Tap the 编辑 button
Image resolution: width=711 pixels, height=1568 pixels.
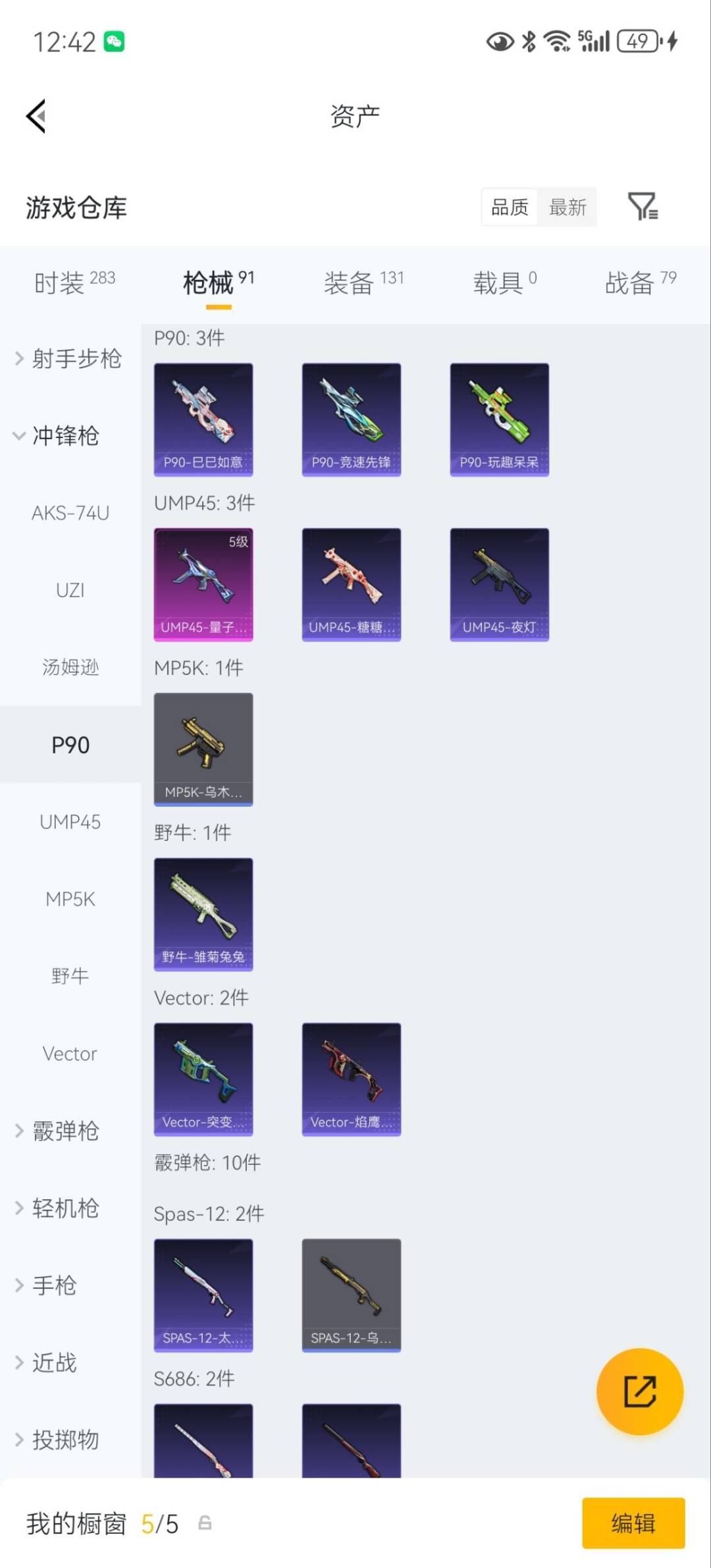(x=633, y=1523)
